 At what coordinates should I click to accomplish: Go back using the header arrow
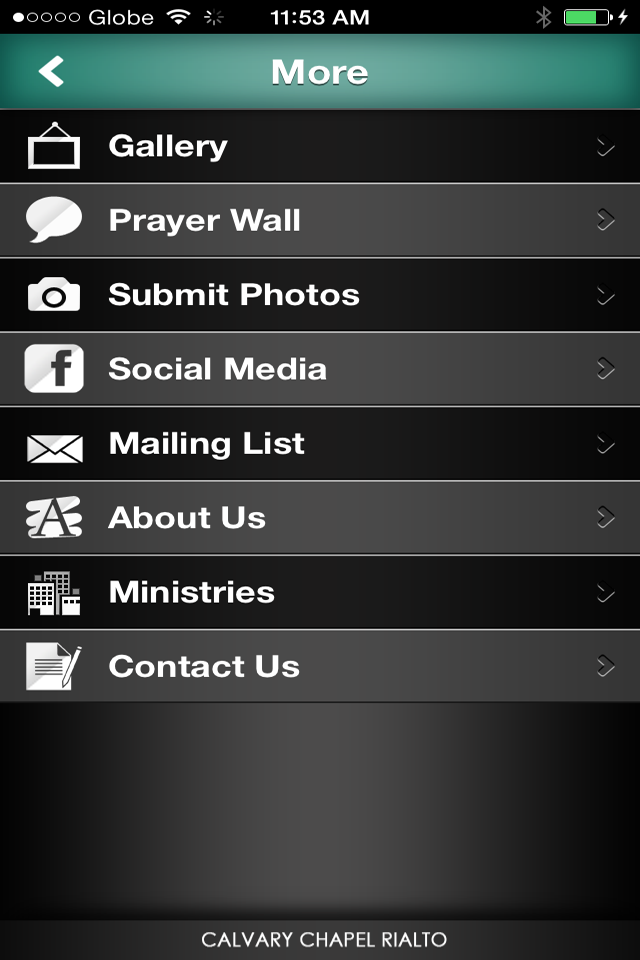pos(51,71)
